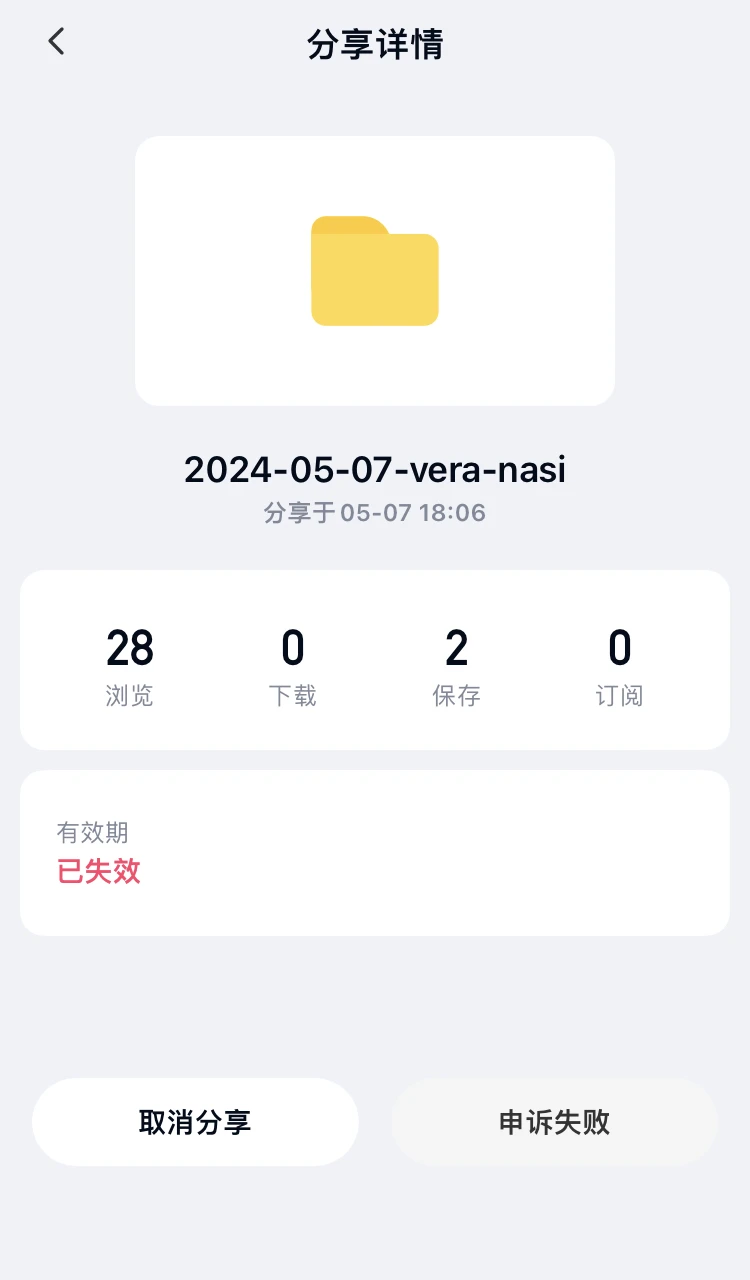Viewport: 750px width, 1280px height.
Task: Select the 分享详情 title
Action: (x=375, y=45)
